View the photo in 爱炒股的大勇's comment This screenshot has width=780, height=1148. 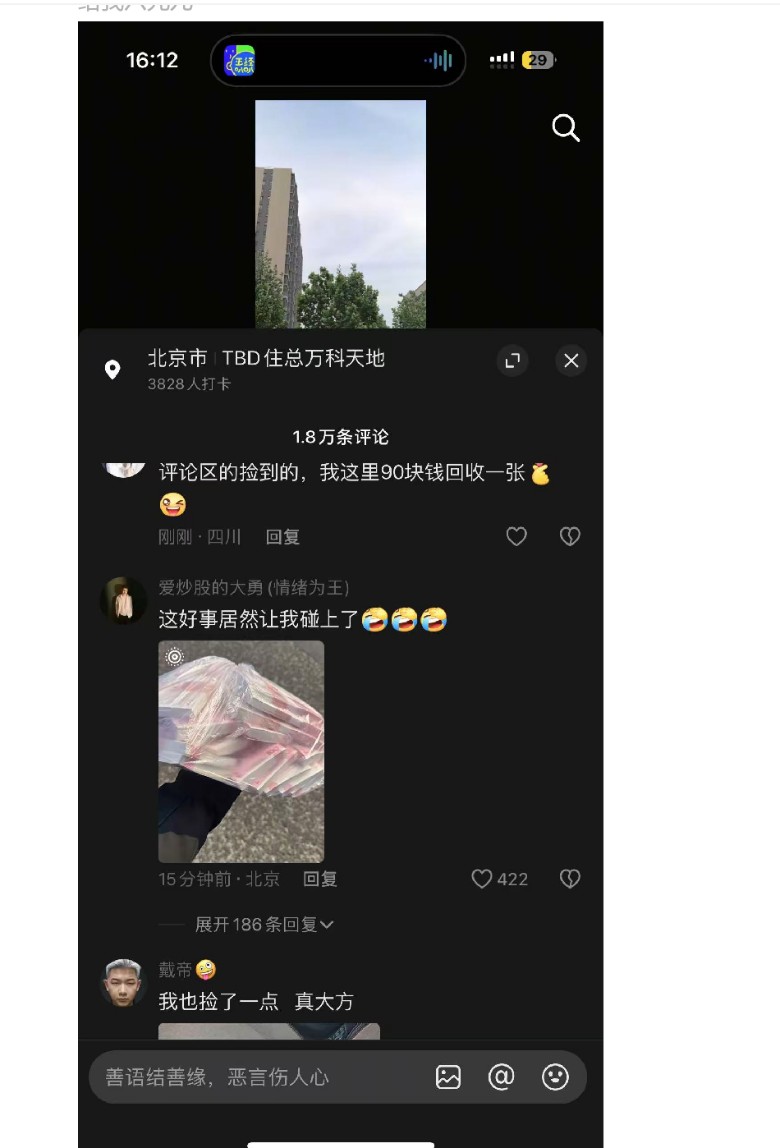coord(241,751)
